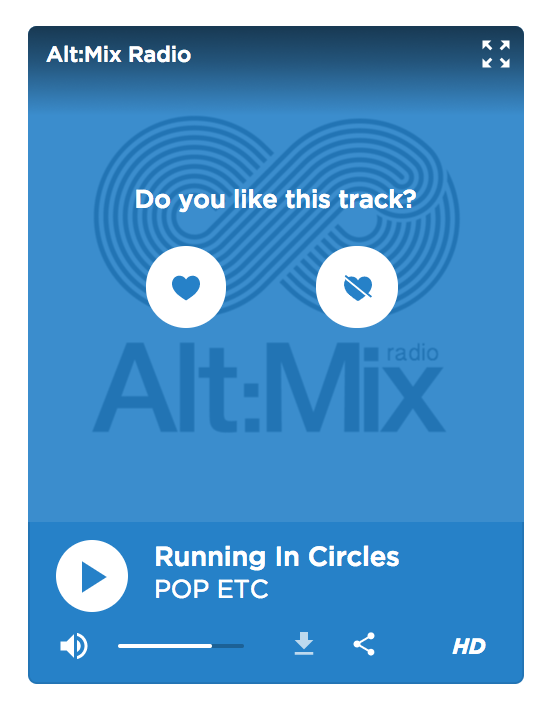
Task: Tap the volume slider to adjust level
Action: coord(181,646)
